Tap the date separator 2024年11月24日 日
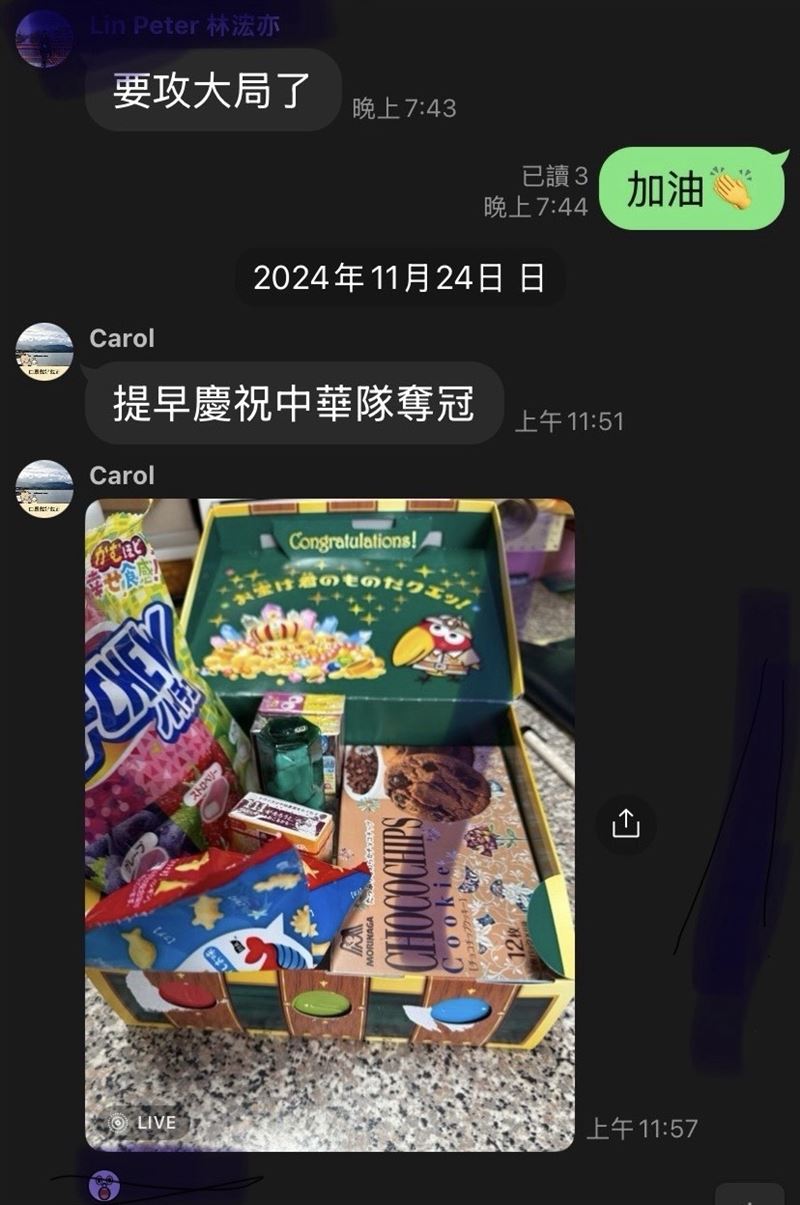The image size is (800, 1205). tap(400, 278)
